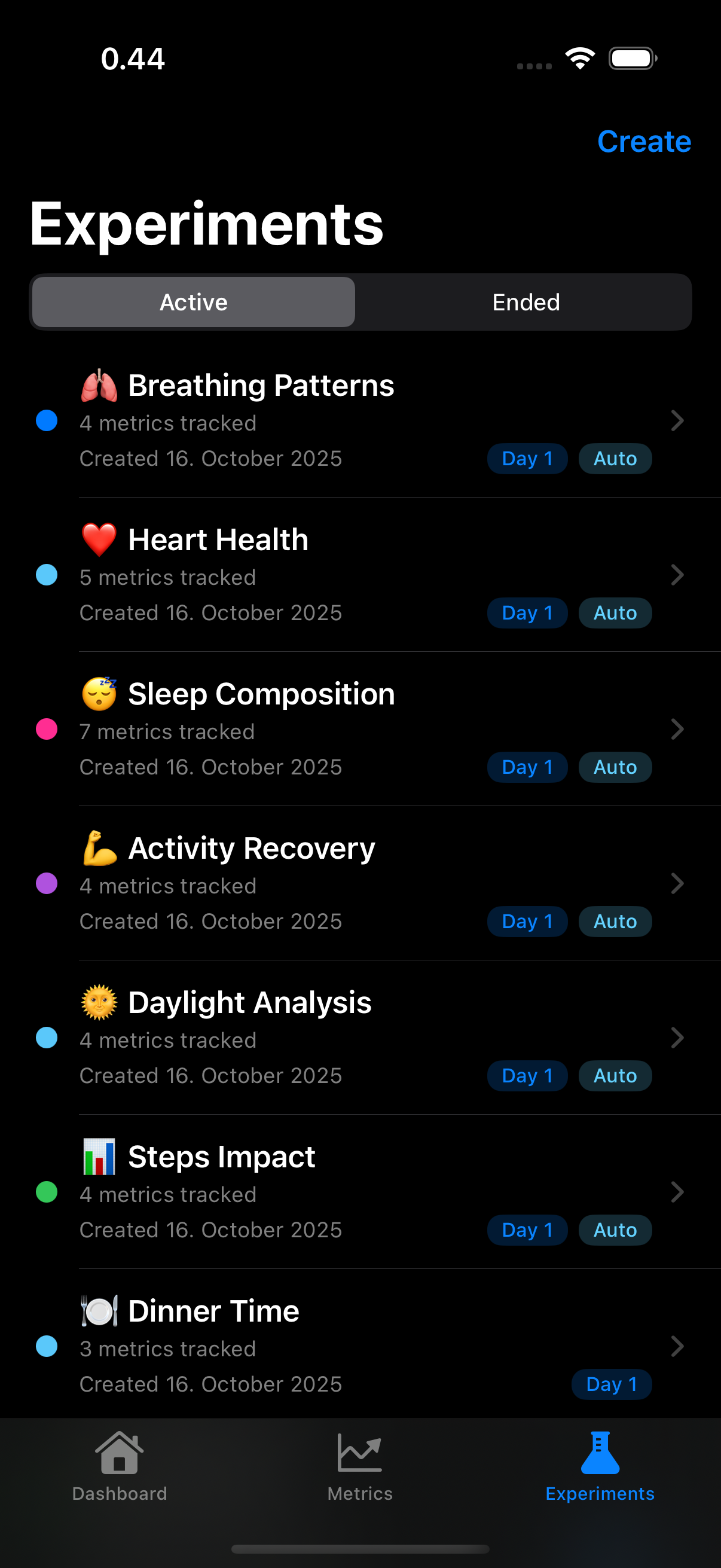Viewport: 721px width, 1568px height.
Task: Show Daylight Analysis experiment details
Action: pyautogui.click(x=365, y=1038)
